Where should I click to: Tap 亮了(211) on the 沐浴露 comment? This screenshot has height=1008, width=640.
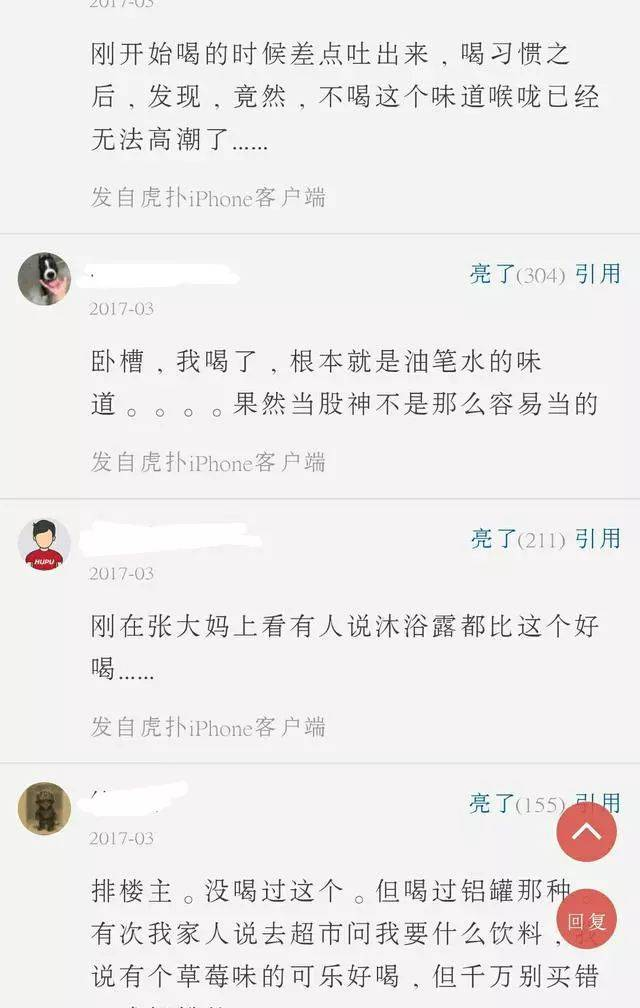(517, 539)
